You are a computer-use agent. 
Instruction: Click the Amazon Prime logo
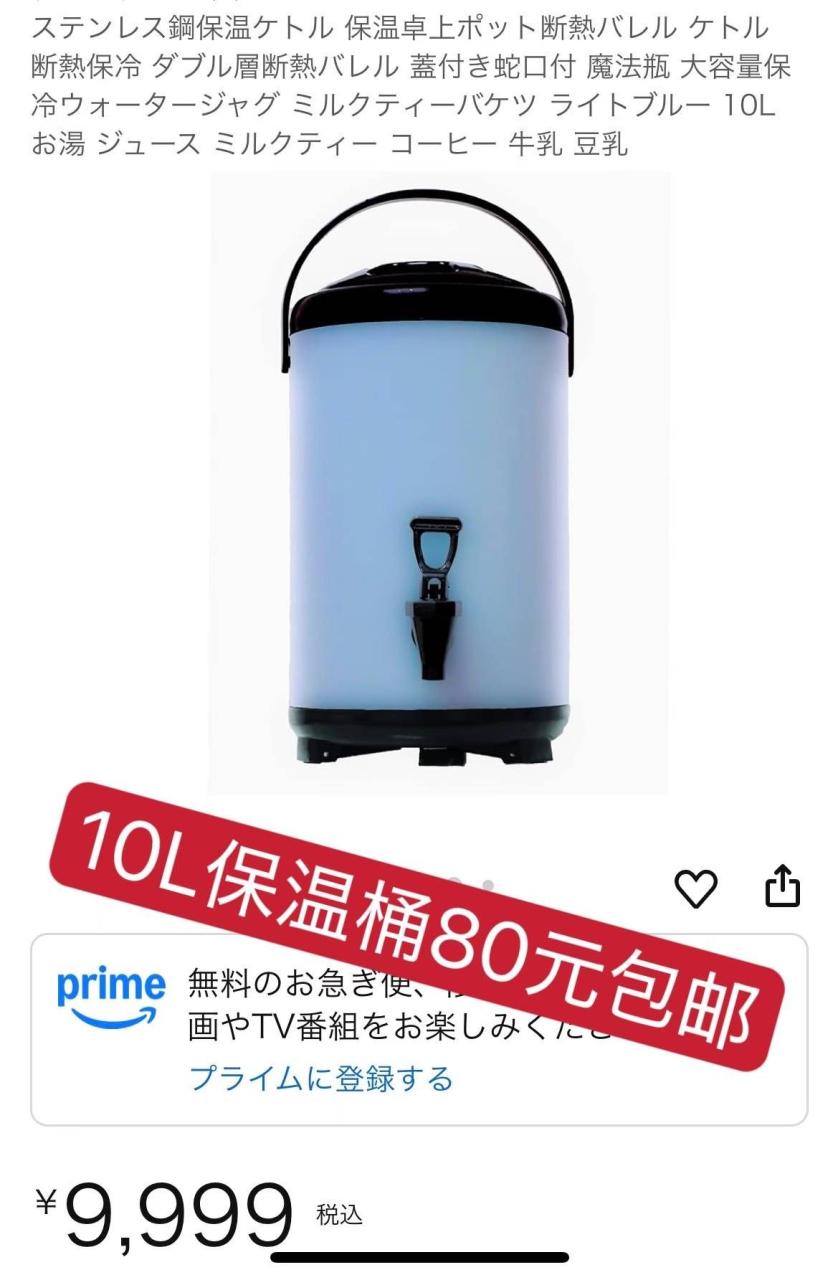(x=110, y=987)
